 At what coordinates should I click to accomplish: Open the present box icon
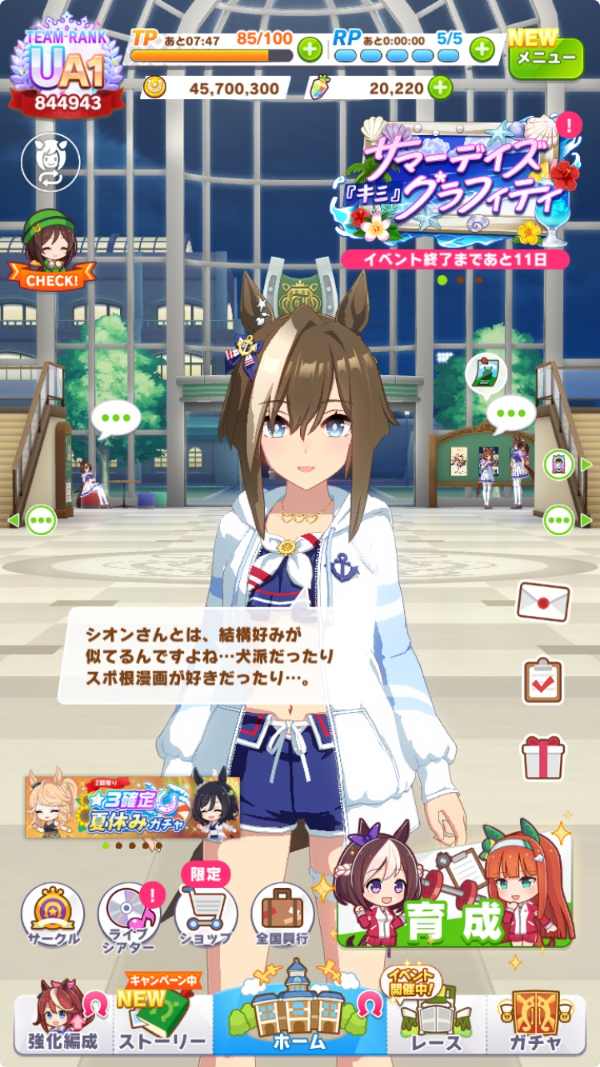point(543,755)
